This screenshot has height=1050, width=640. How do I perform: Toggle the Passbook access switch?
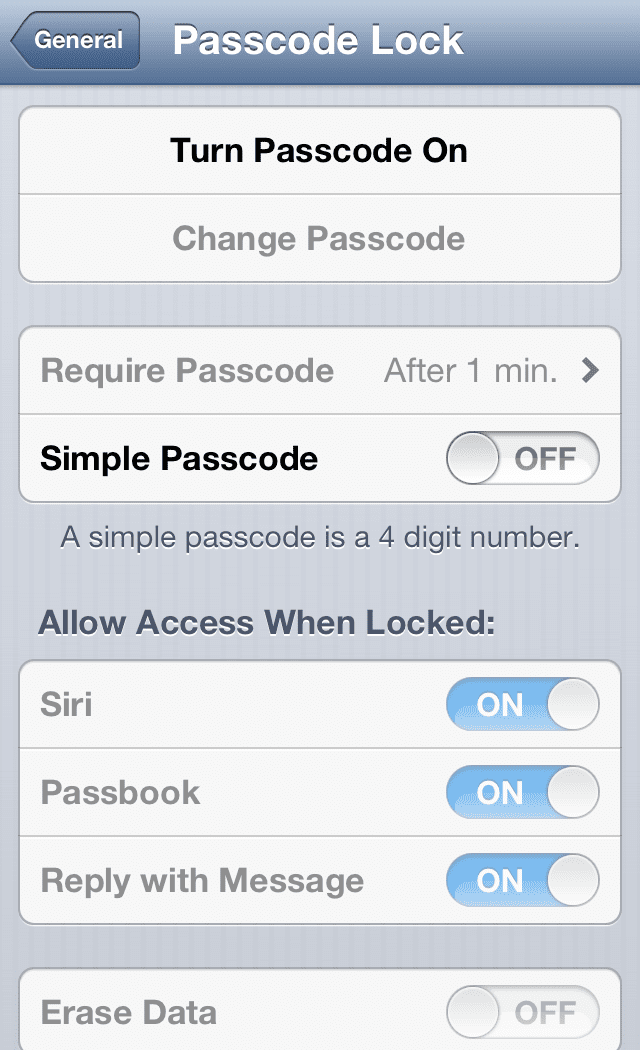click(522, 793)
